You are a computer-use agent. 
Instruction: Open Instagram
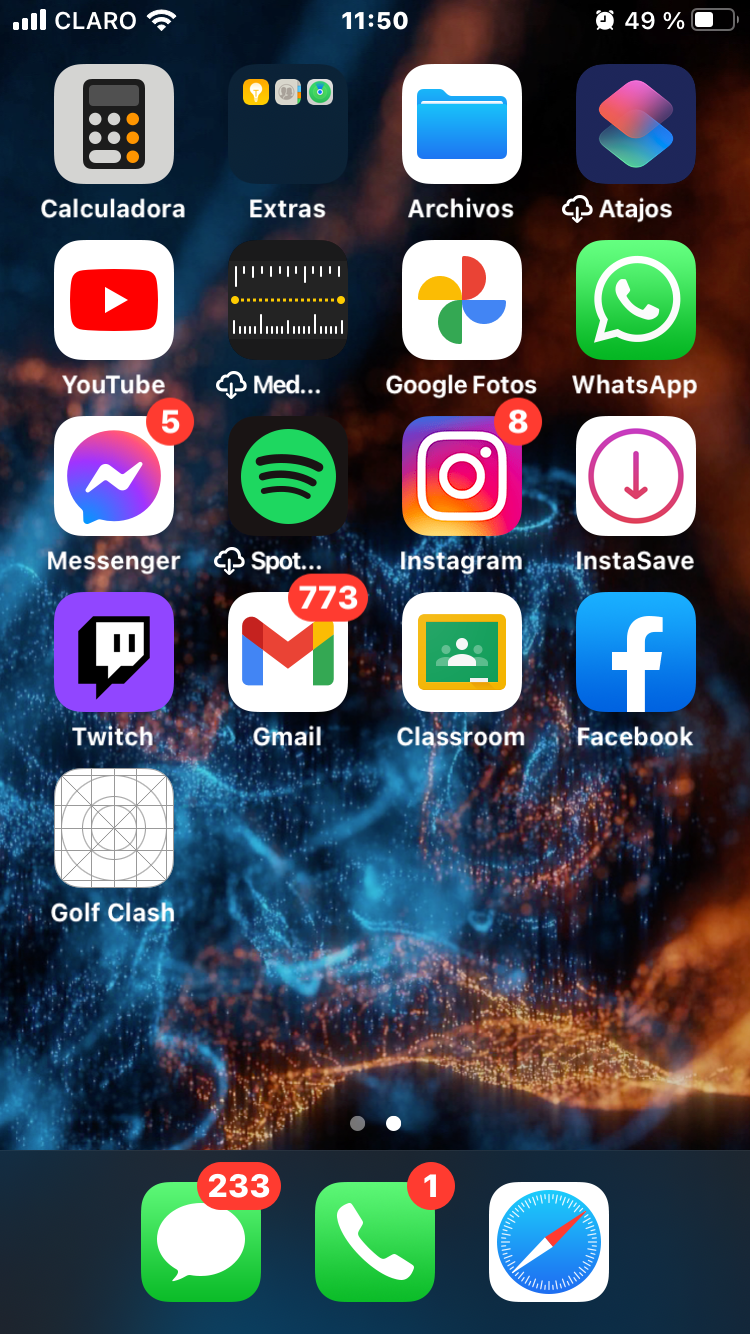point(461,476)
